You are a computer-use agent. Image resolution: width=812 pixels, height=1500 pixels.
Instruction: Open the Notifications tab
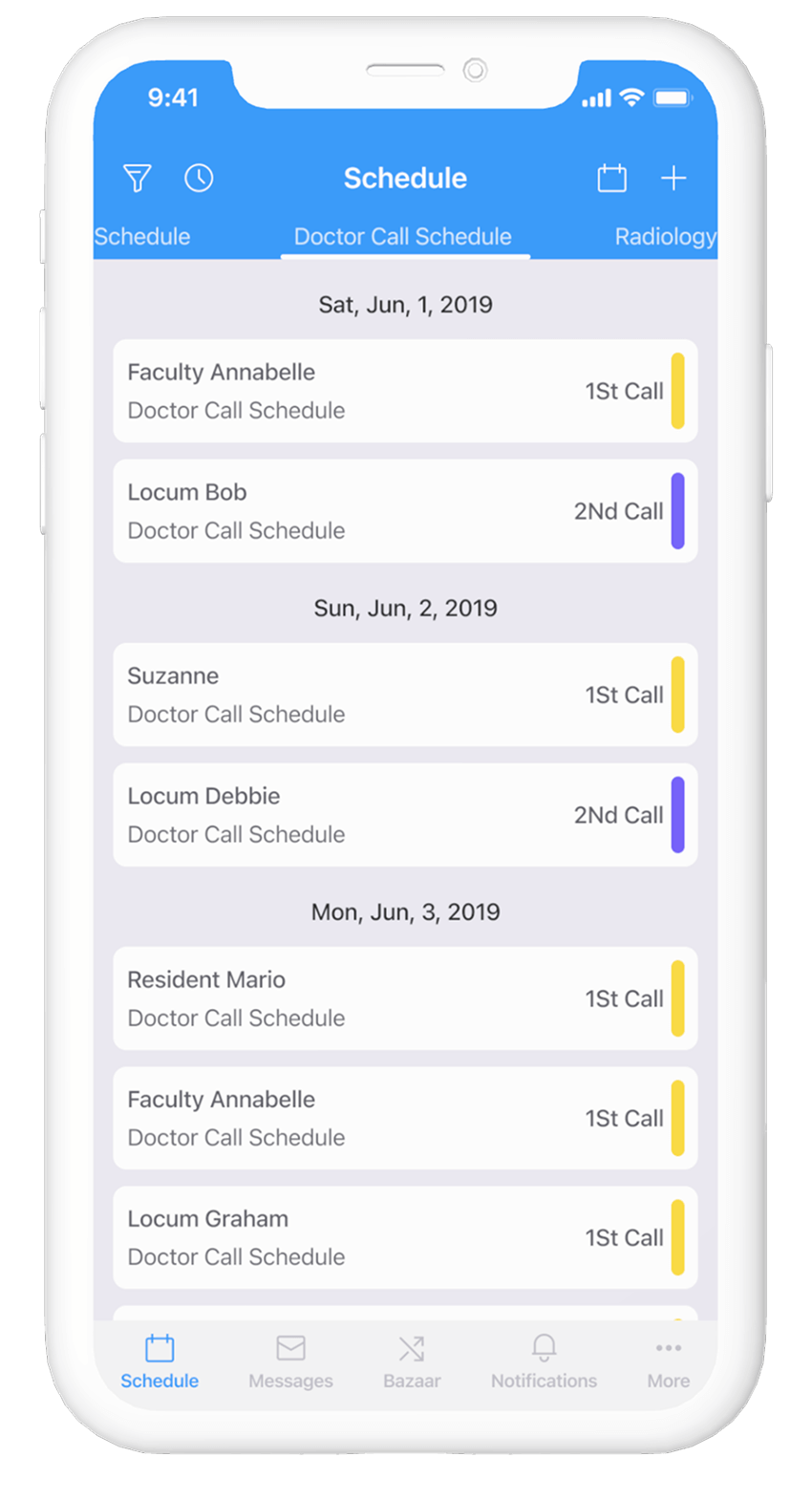(x=544, y=1361)
